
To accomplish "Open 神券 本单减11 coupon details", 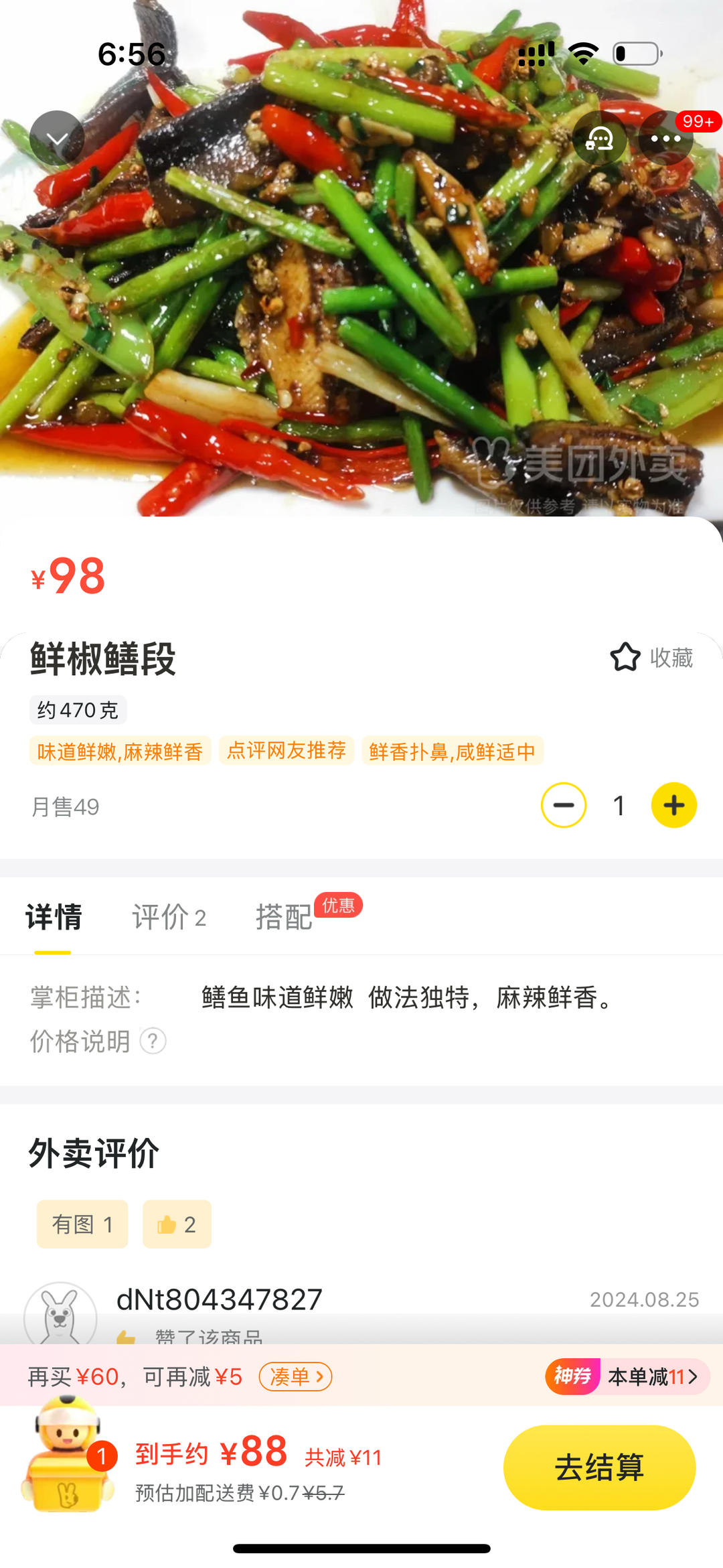I will point(627,1376).
